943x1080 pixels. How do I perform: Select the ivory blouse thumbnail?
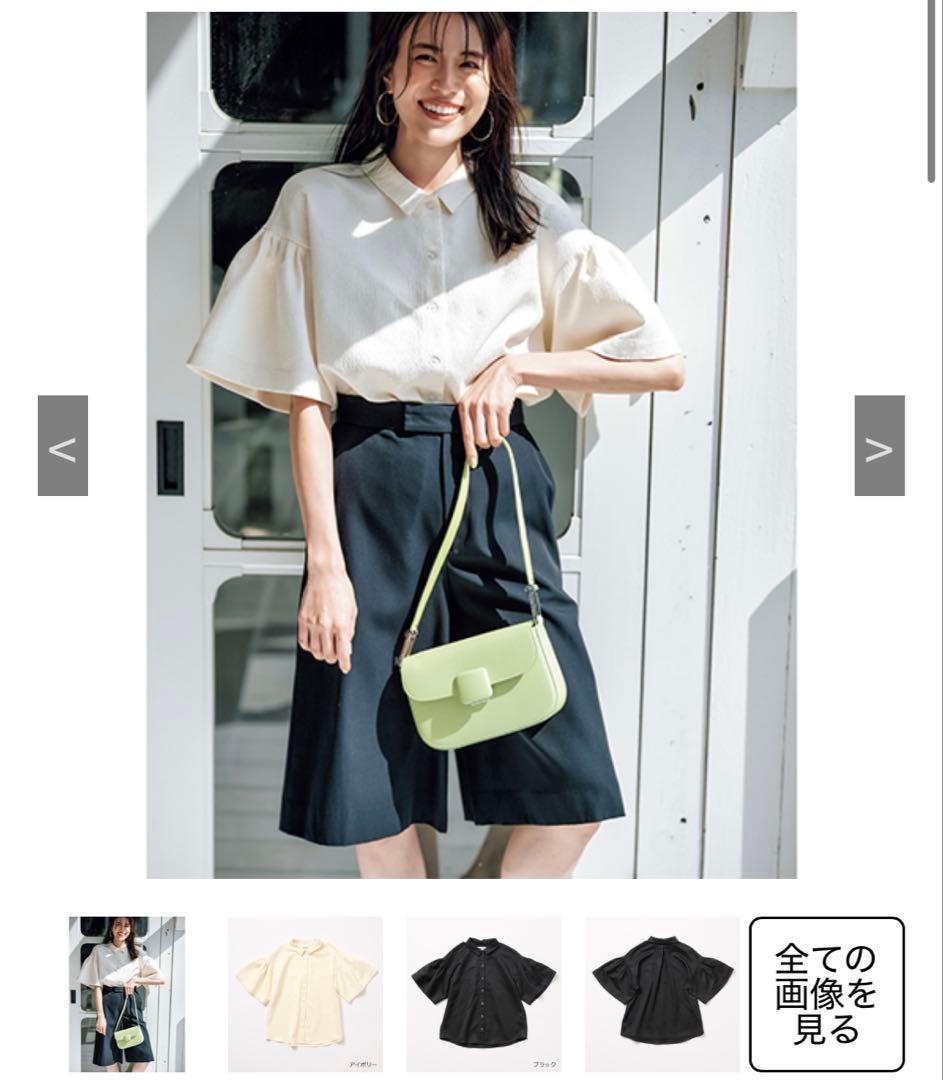point(305,994)
